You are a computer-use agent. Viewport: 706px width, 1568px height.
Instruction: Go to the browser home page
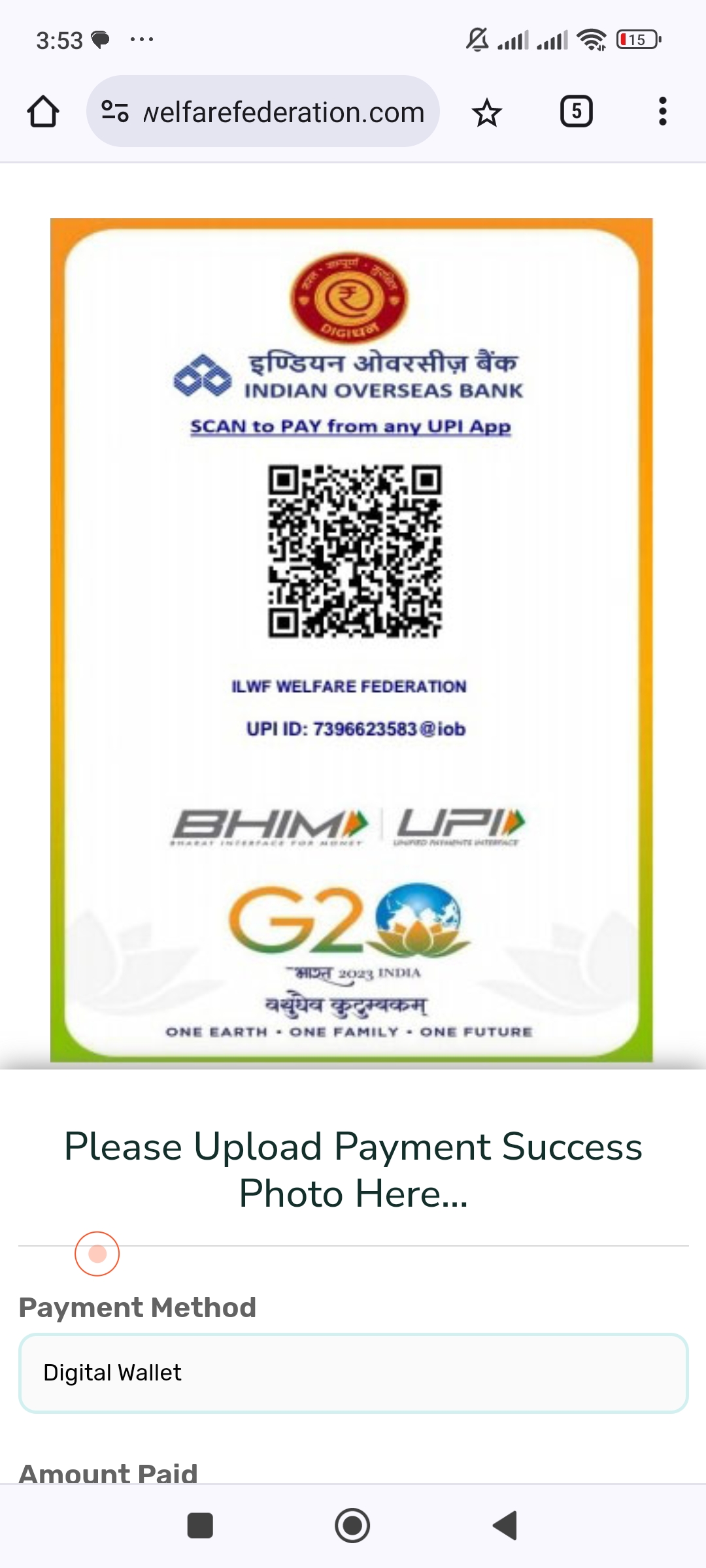pyautogui.click(x=43, y=112)
